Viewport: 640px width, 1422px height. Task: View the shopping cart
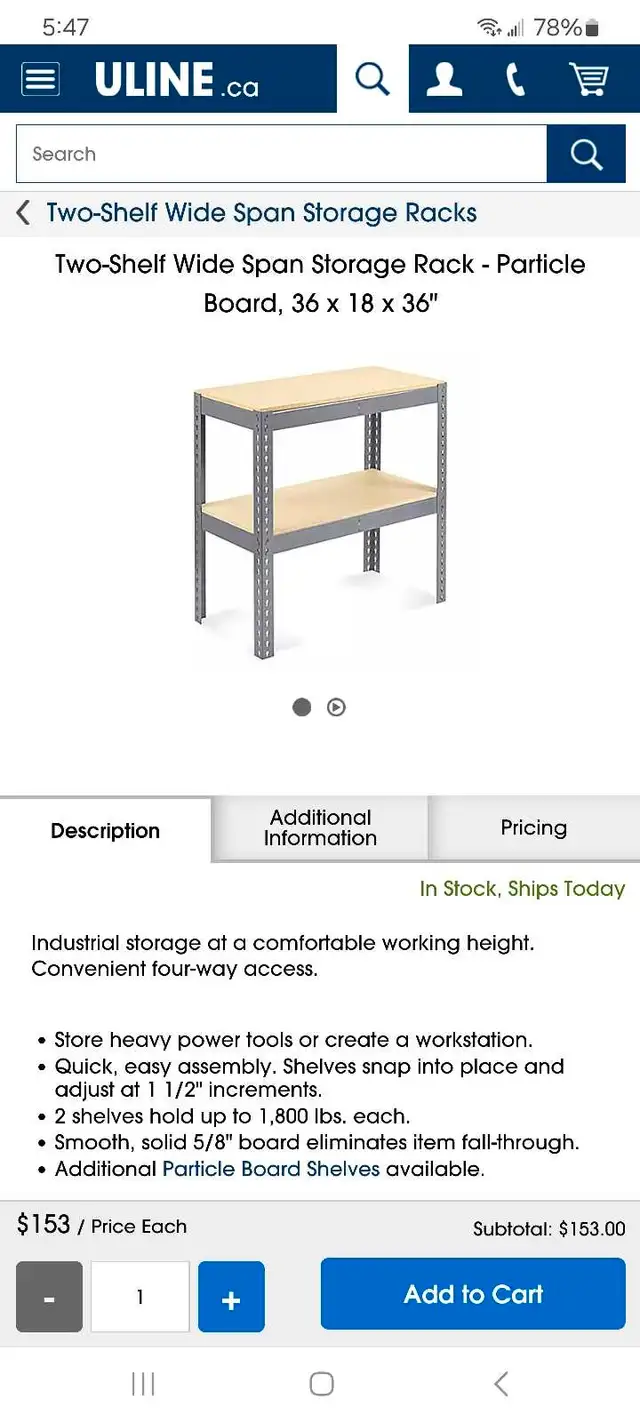[589, 79]
